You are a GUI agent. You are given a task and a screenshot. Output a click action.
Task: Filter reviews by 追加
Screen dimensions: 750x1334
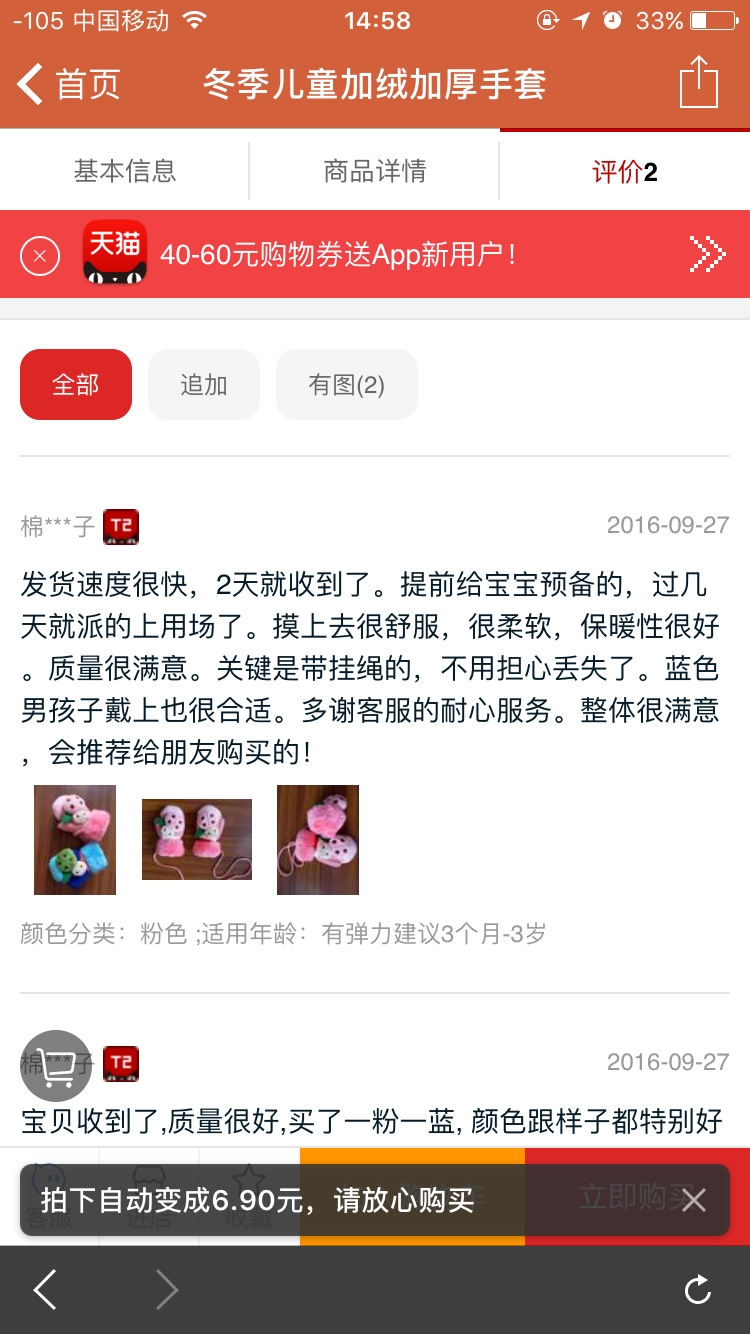tap(204, 384)
